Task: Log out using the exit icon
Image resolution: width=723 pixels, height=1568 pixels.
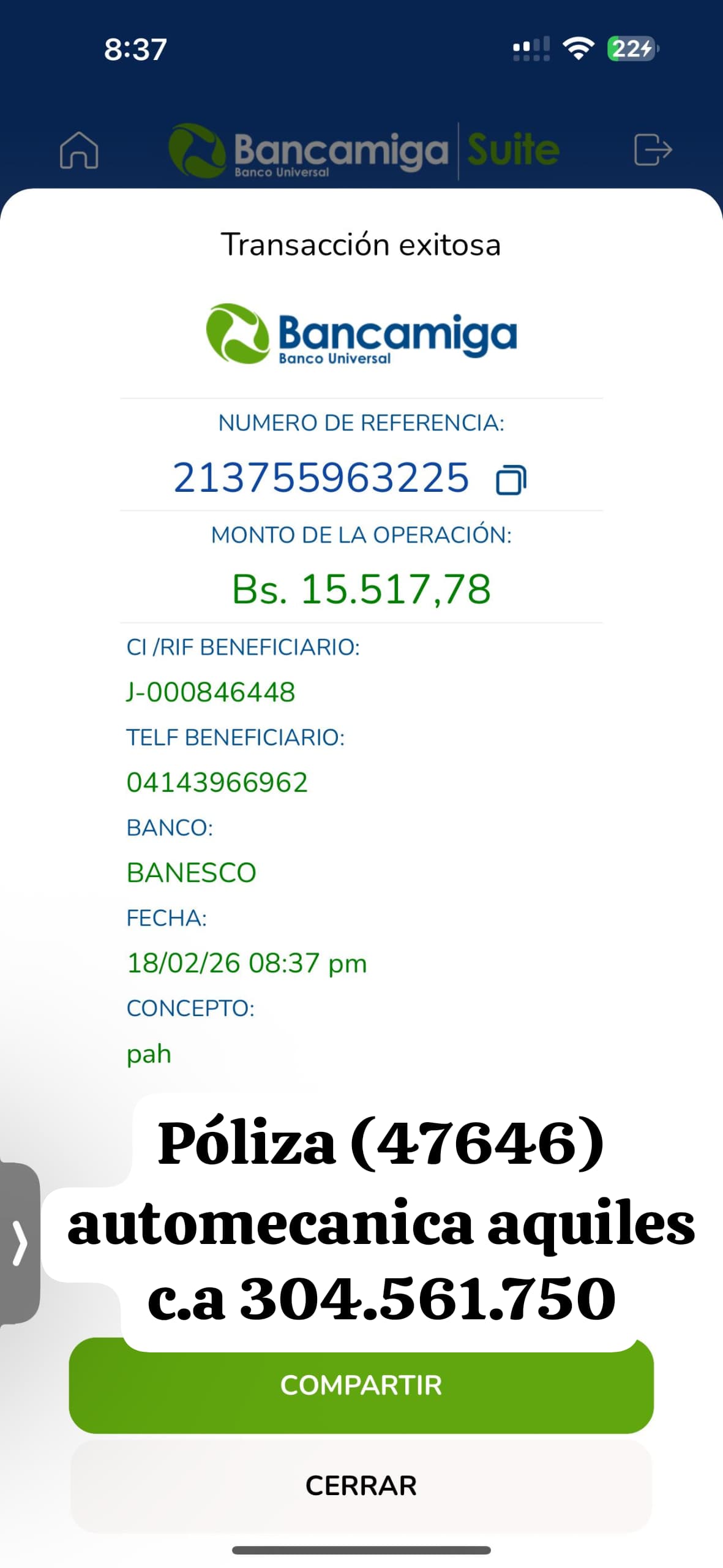Action: [653, 149]
